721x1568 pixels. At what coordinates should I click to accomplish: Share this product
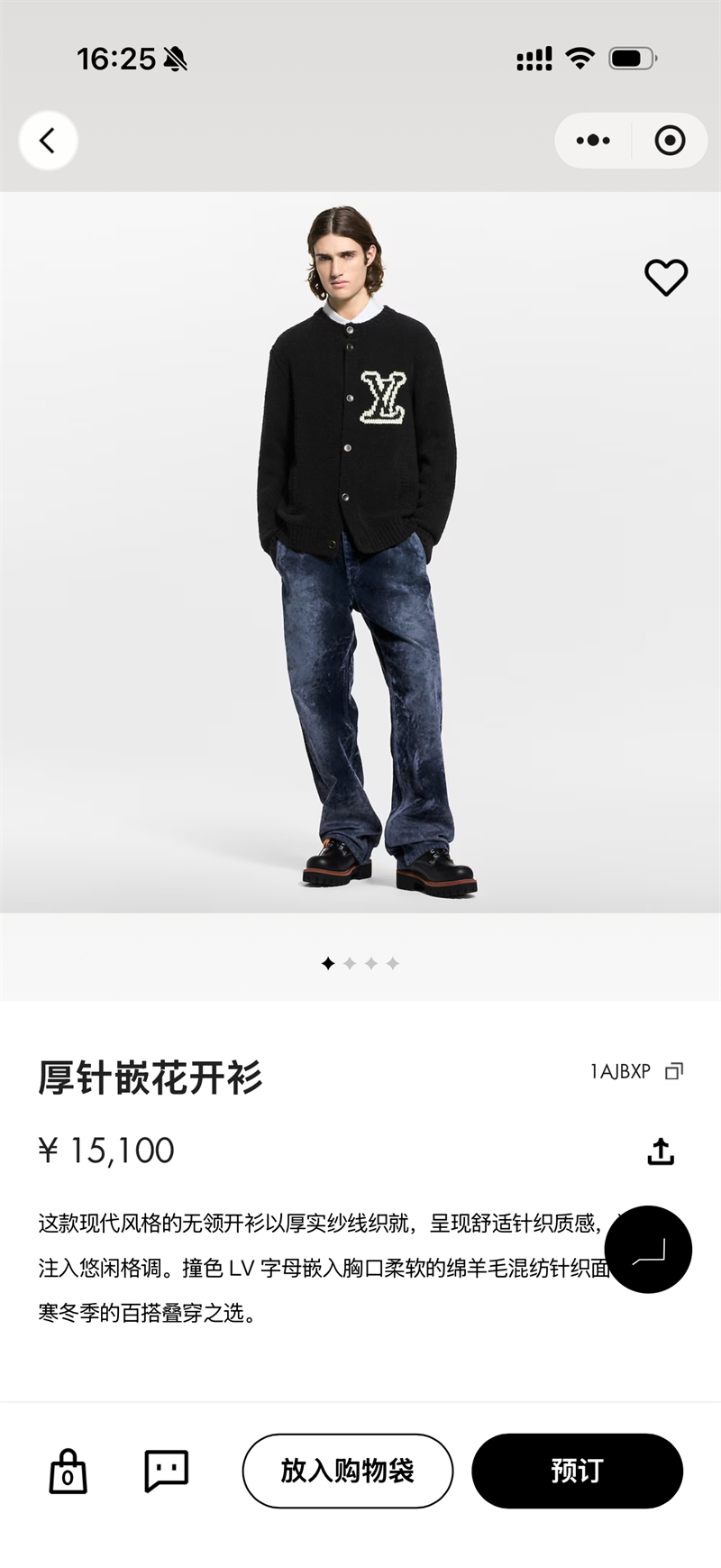(x=661, y=1151)
